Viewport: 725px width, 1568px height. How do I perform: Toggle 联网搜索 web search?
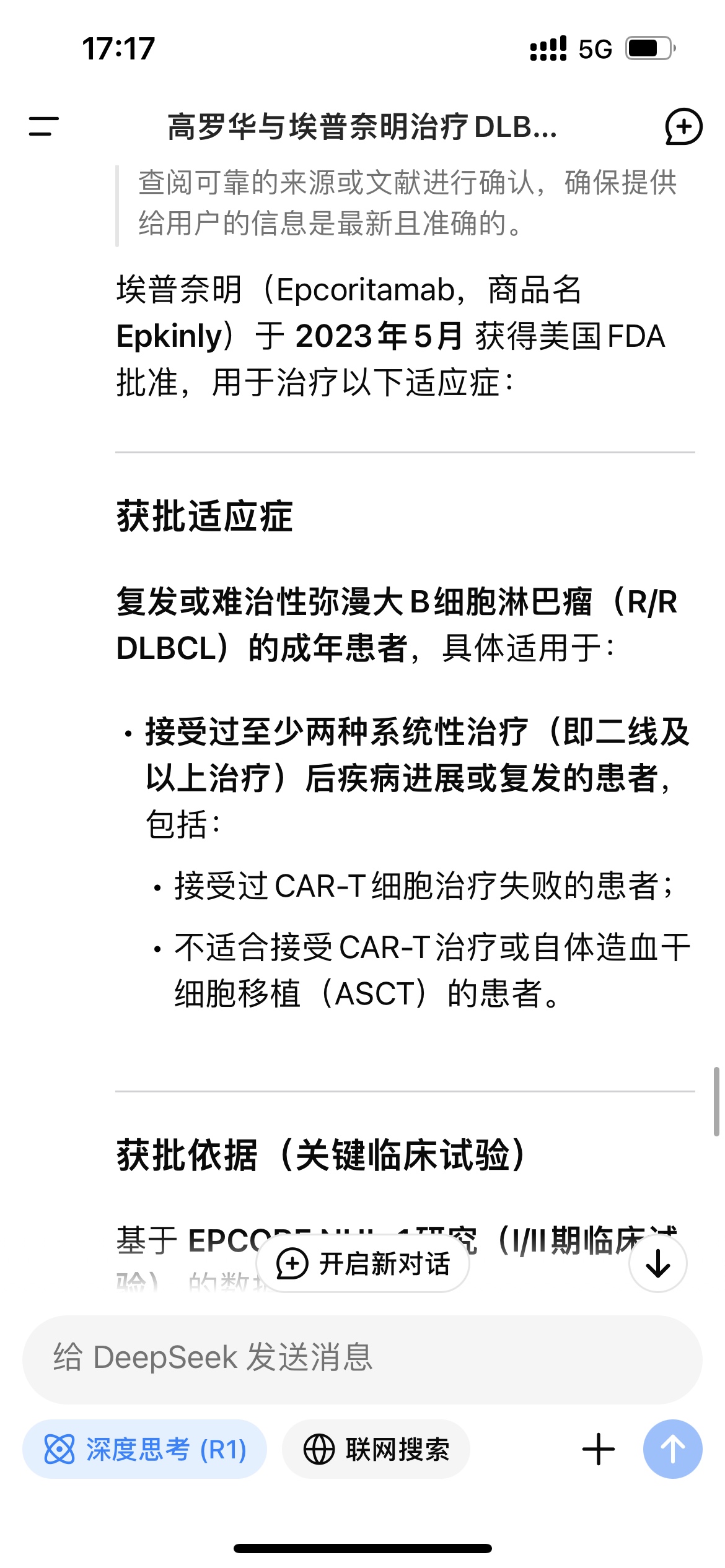click(376, 1450)
